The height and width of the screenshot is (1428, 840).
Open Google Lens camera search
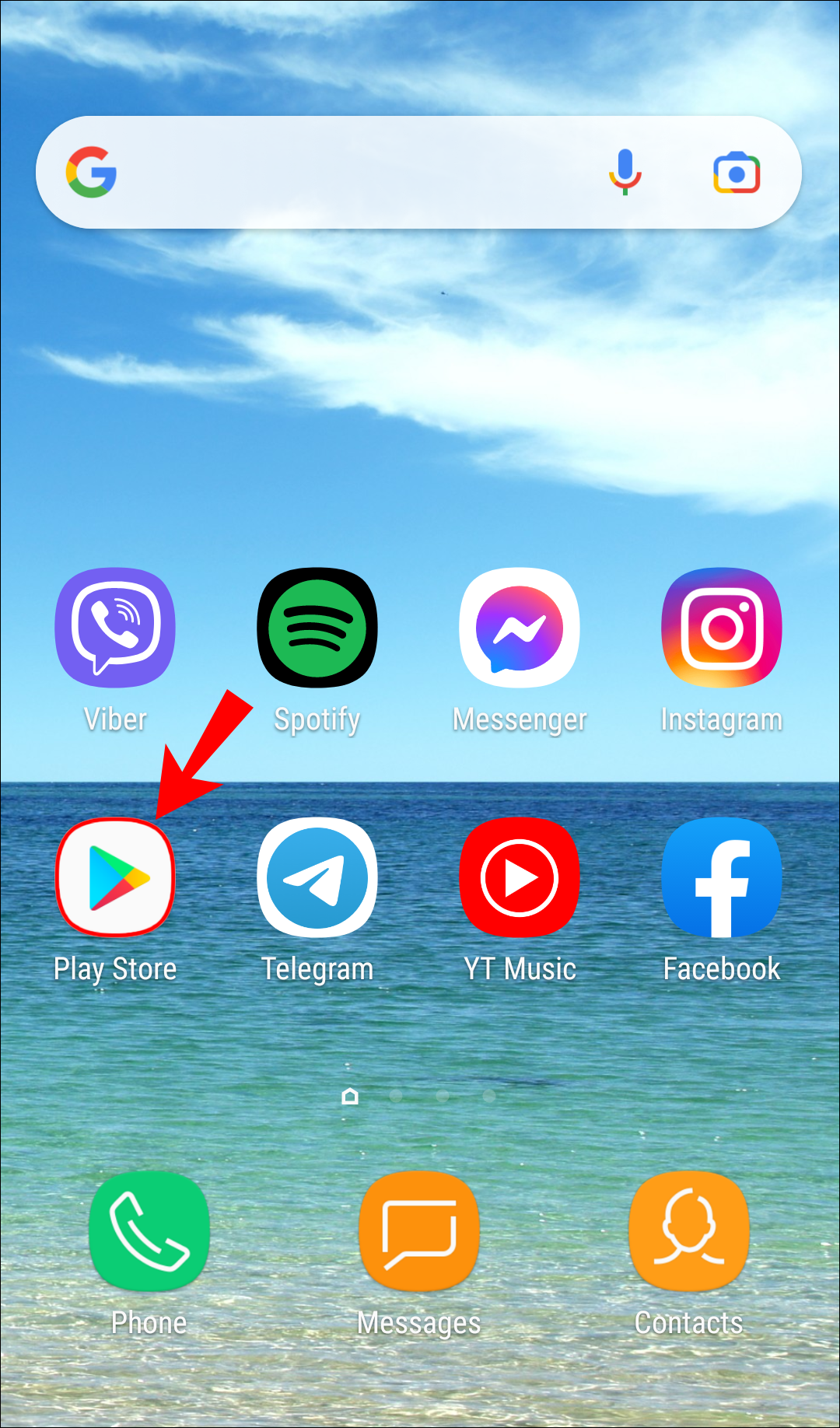coord(736,173)
